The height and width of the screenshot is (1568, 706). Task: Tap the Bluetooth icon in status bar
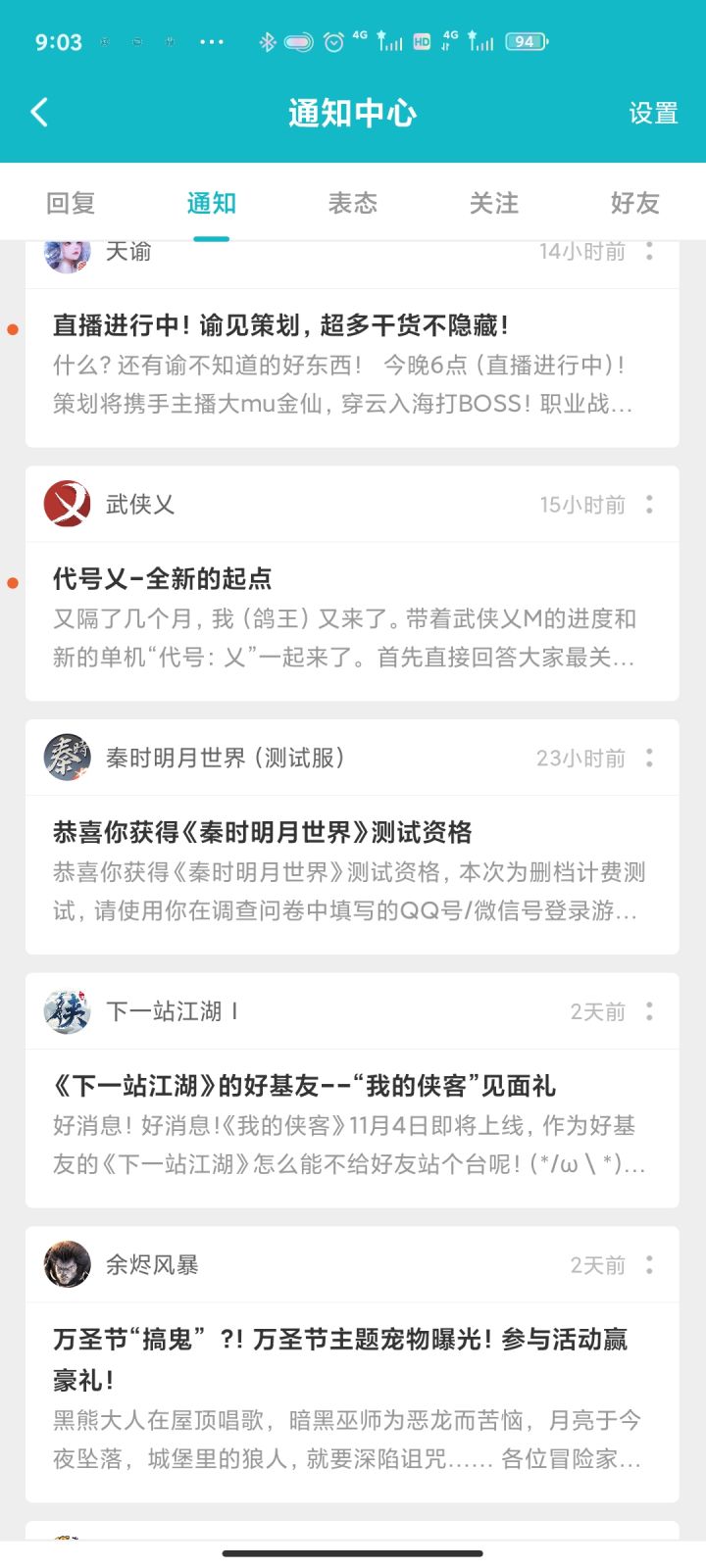[266, 41]
